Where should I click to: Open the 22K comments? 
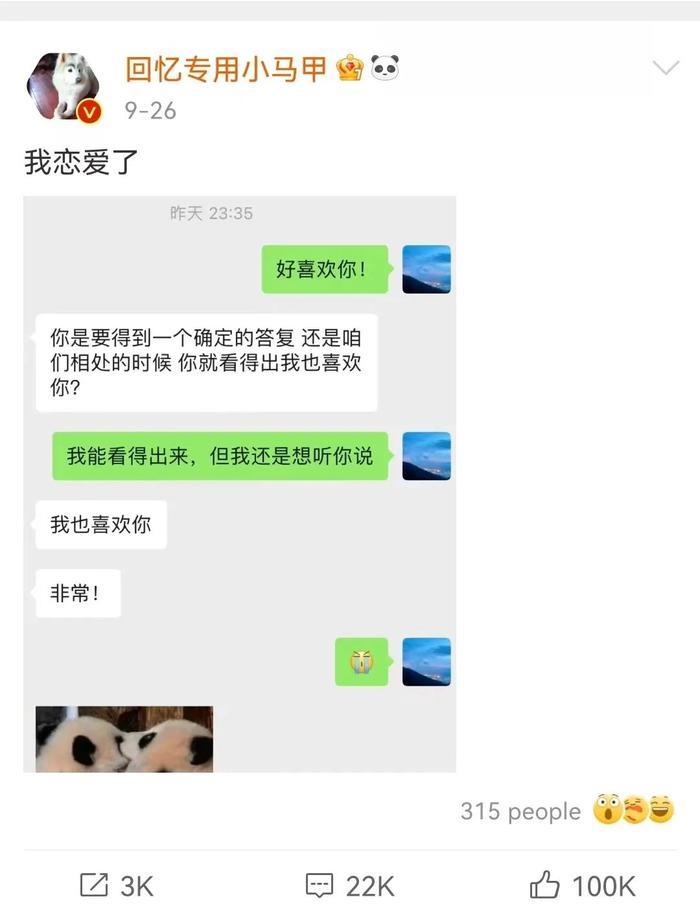[349, 885]
